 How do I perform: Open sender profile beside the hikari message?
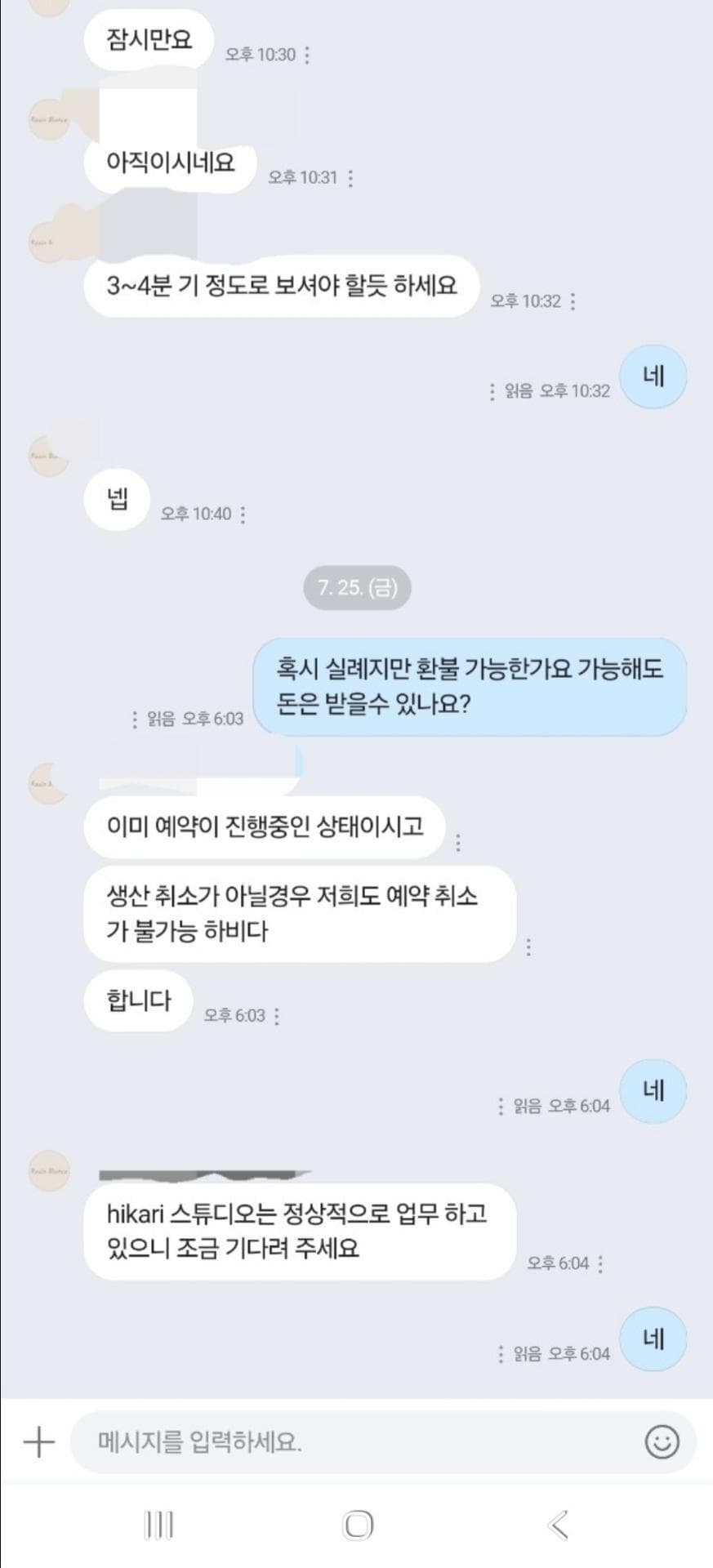[x=49, y=1171]
